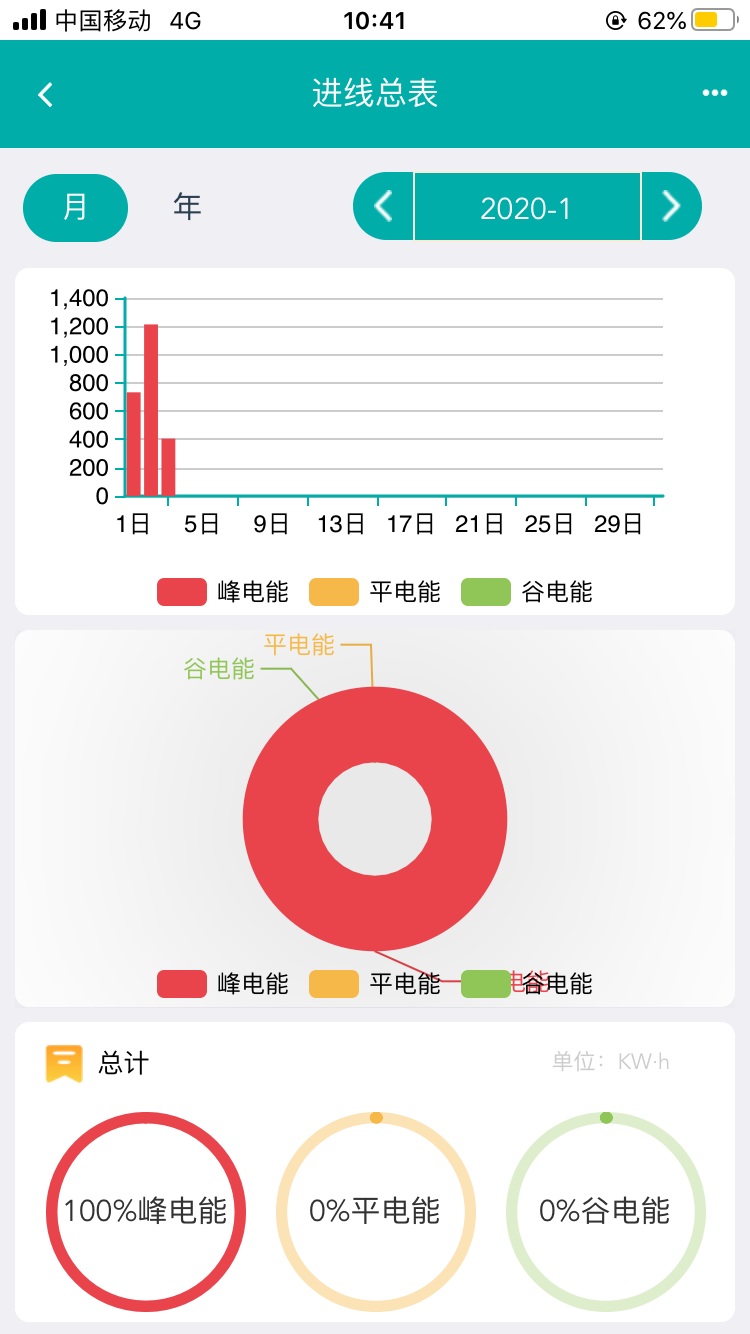The width and height of the screenshot is (750, 1334).
Task: Go back from 进线总表 page
Action: coord(45,94)
